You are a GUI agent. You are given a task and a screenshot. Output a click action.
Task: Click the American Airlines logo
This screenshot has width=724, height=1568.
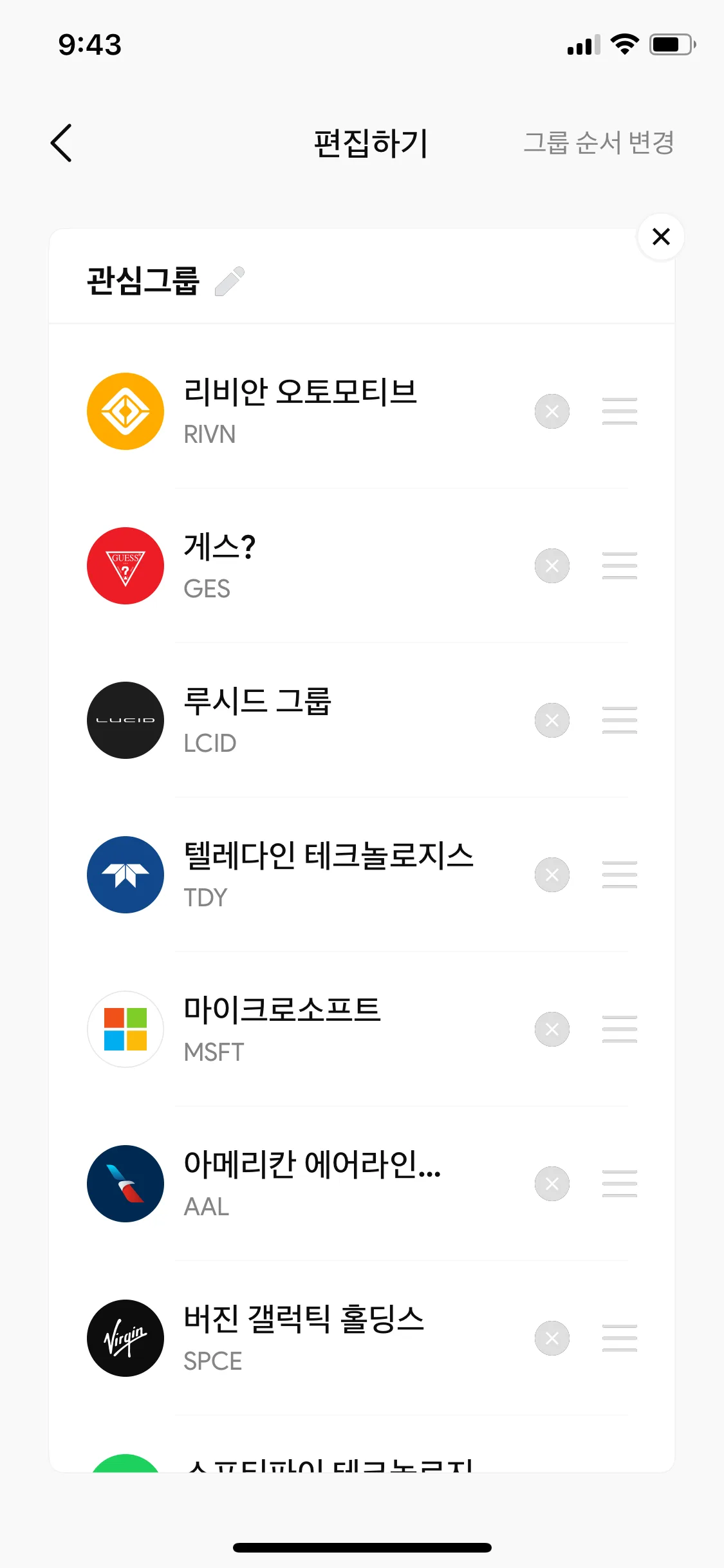125,1183
